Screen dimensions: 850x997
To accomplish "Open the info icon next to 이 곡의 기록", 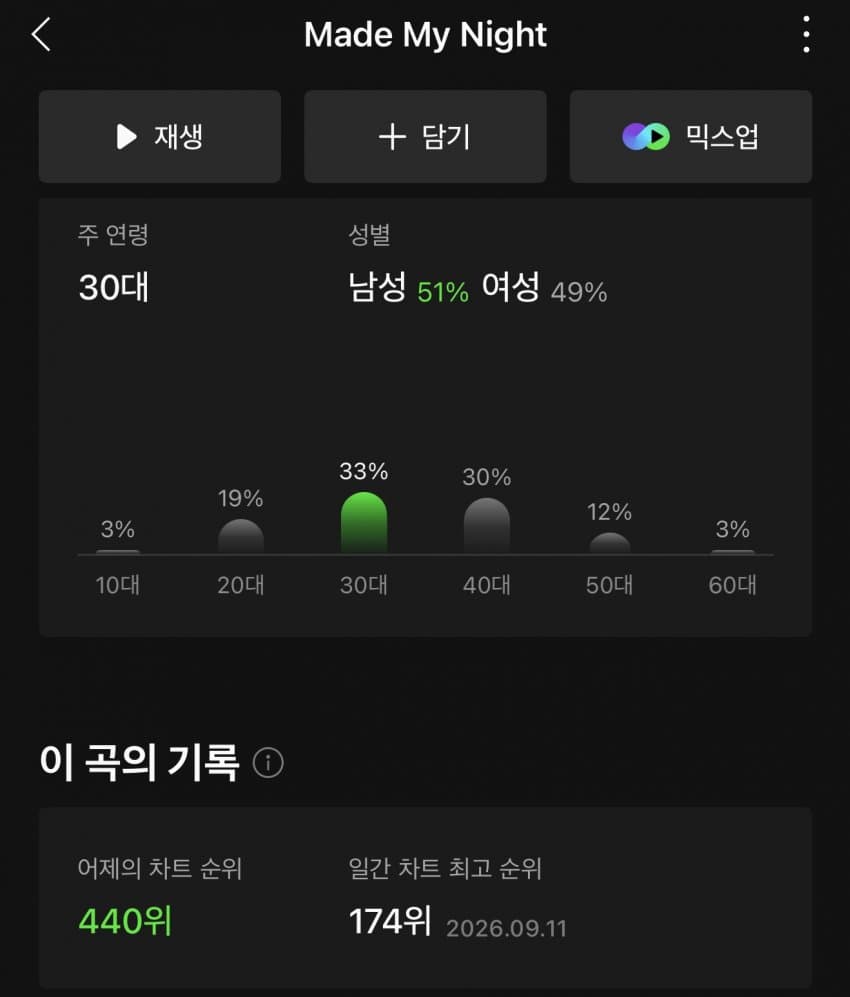I will click(268, 762).
